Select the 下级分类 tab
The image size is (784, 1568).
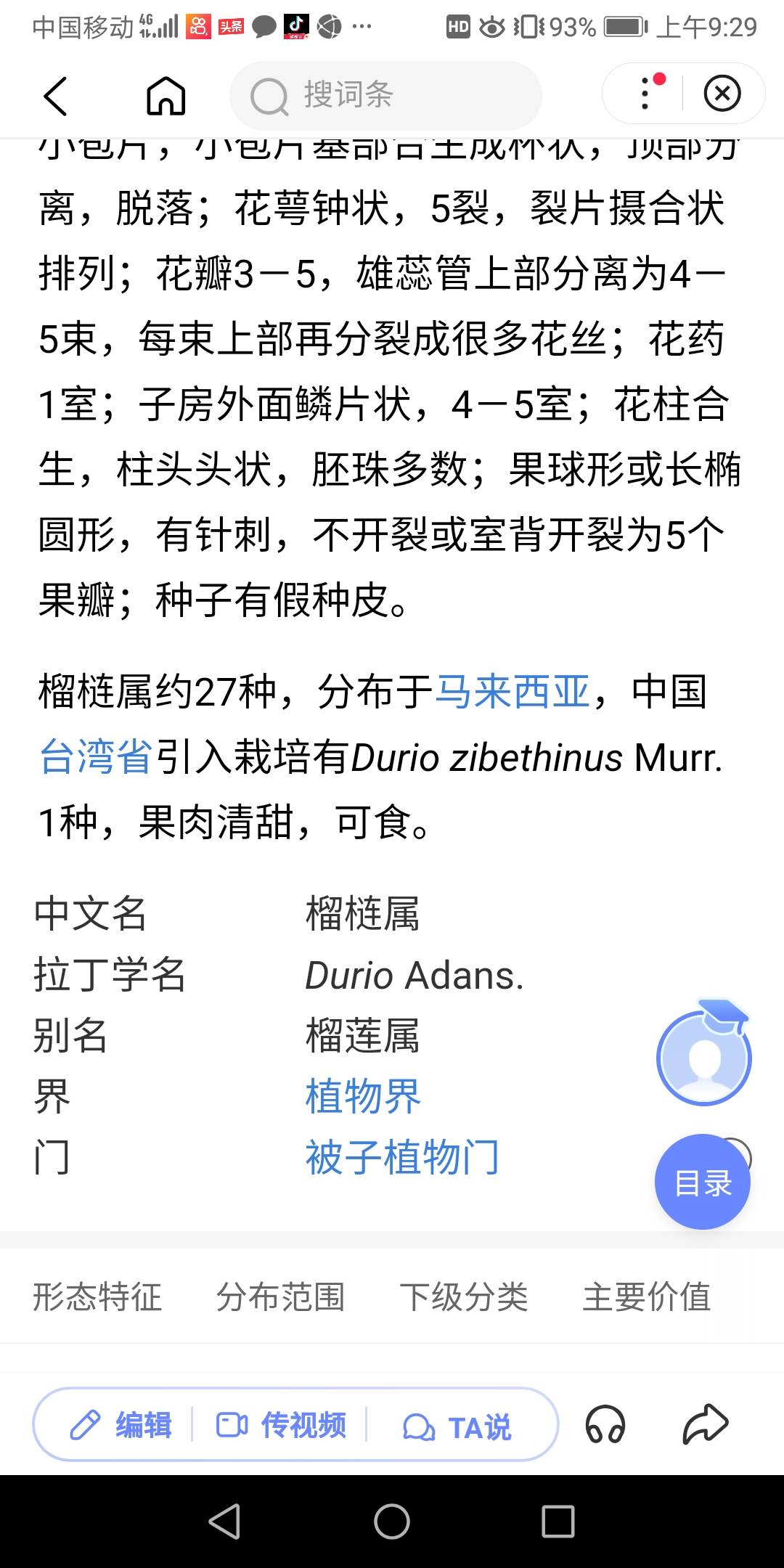pos(464,1297)
